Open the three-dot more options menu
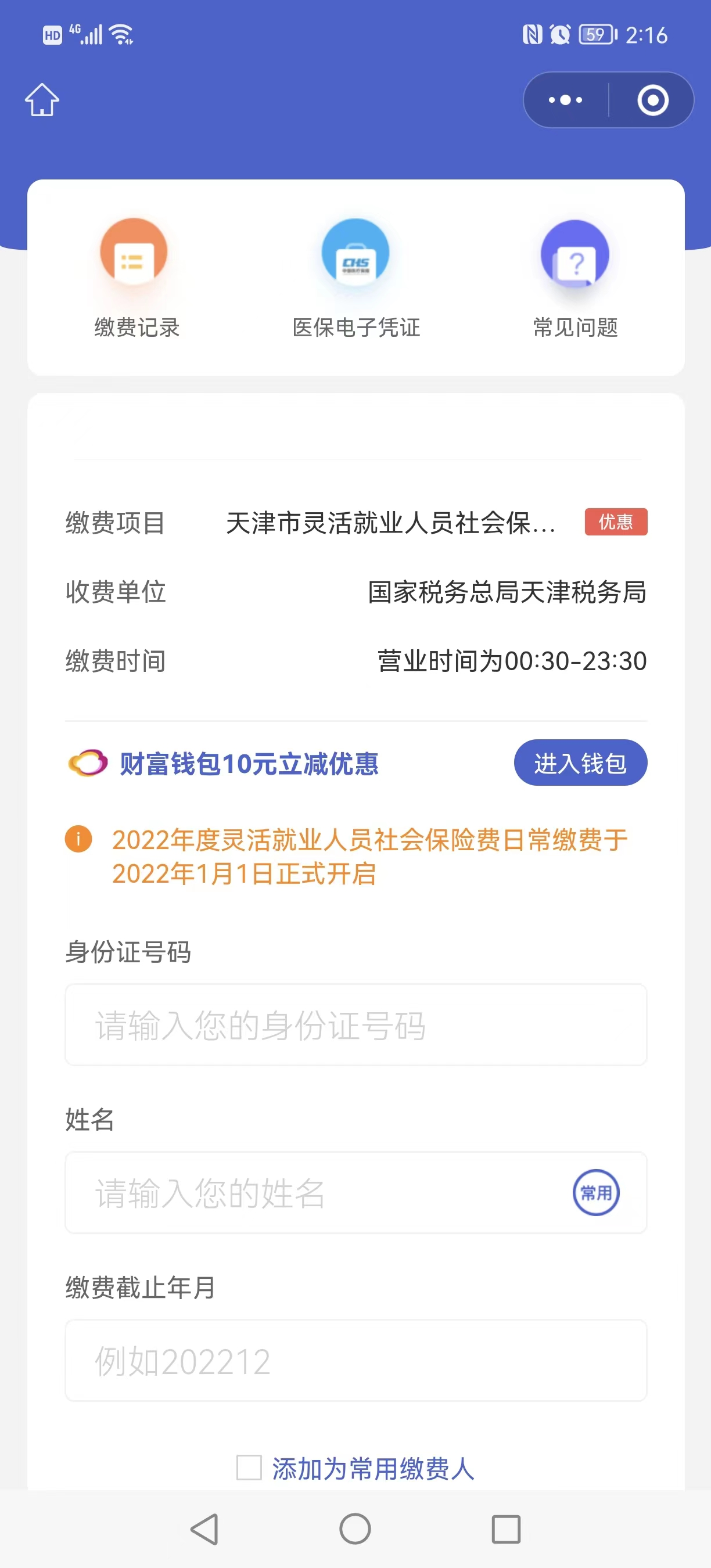Viewport: 711px width, 1568px height. [566, 100]
